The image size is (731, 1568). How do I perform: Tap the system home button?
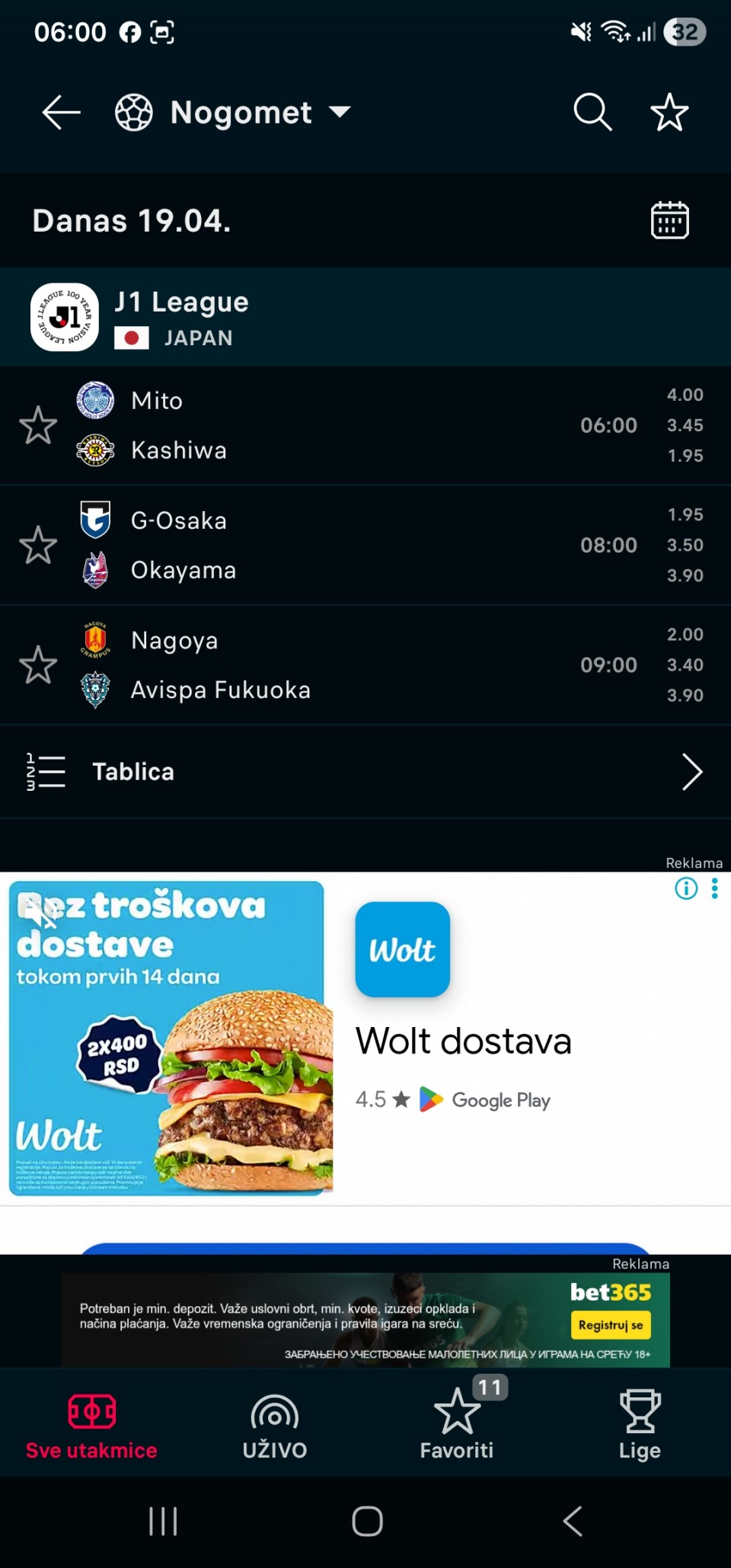(x=367, y=1522)
